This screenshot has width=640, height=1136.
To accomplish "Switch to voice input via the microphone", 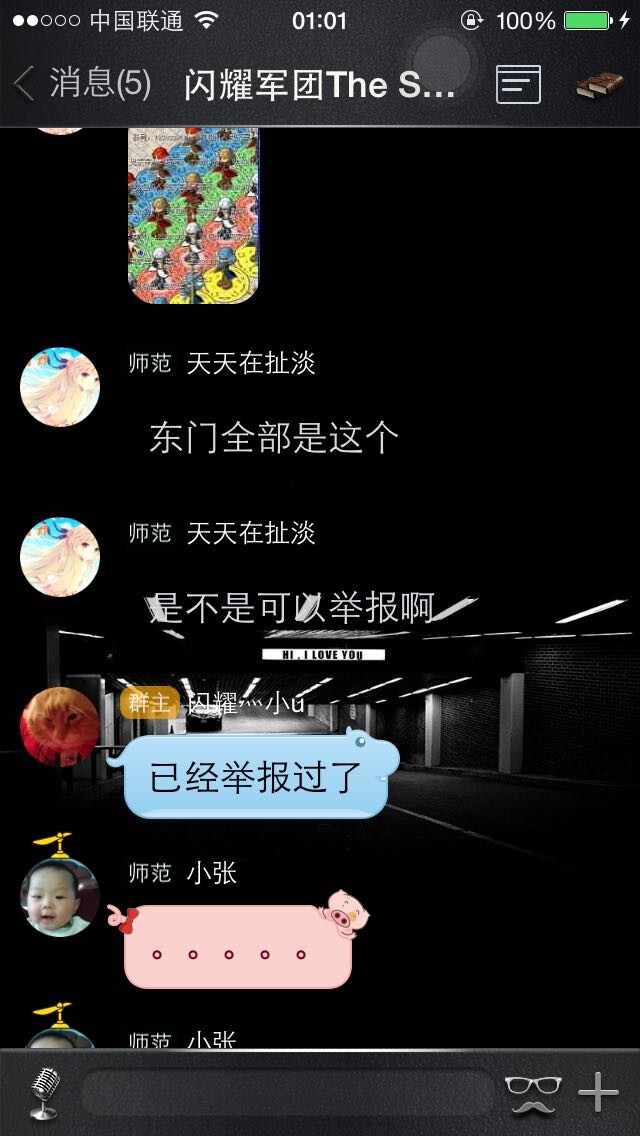I will [x=44, y=1092].
